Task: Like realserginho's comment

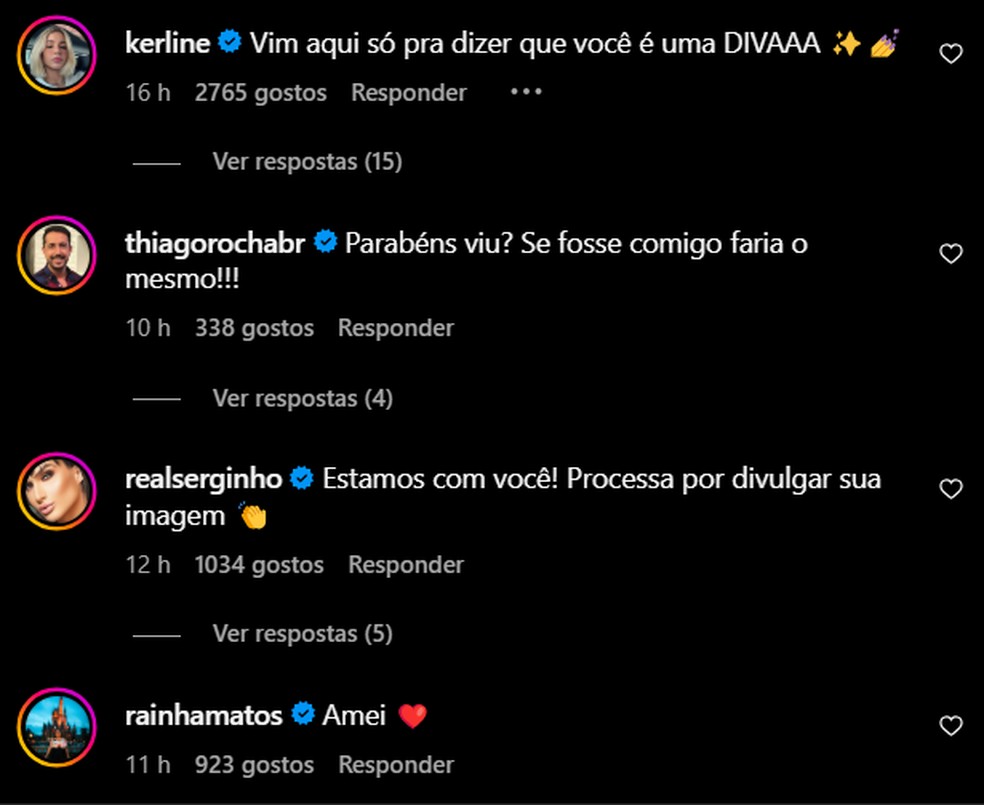Action: (x=951, y=489)
